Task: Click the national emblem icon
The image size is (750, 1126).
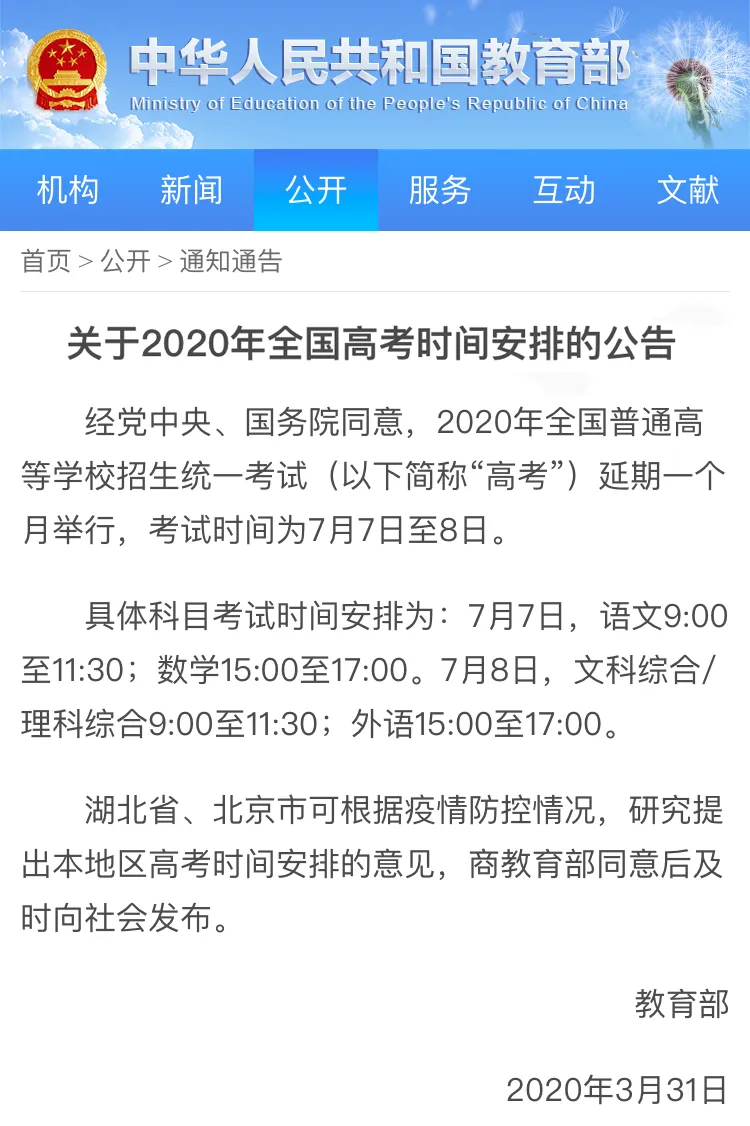Action: 67,68
